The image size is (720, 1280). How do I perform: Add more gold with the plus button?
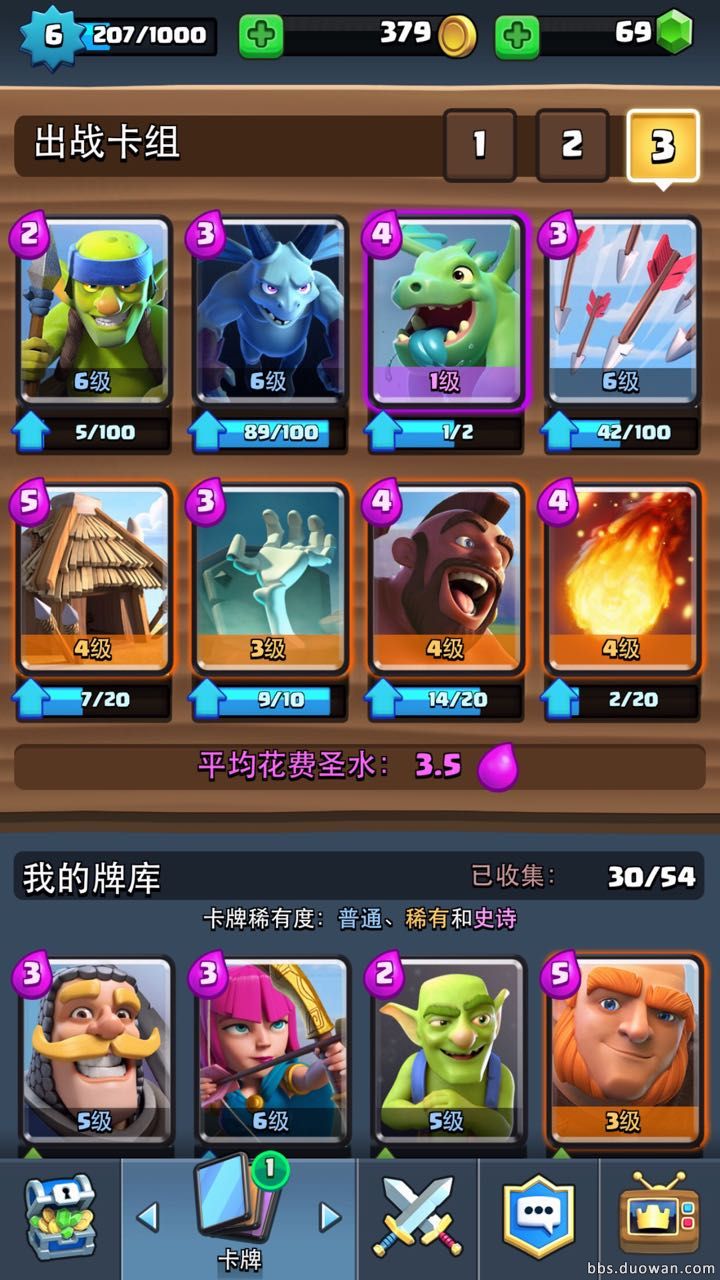tap(260, 37)
